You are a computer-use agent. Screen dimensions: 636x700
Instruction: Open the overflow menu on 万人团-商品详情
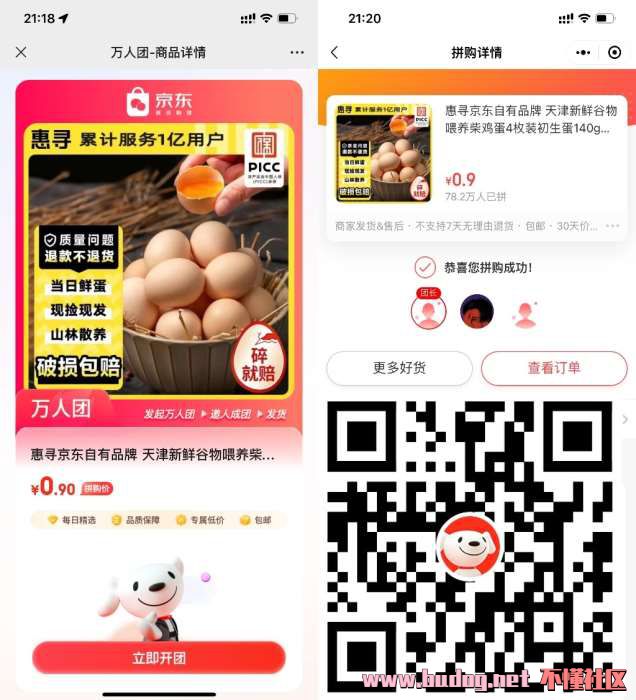tap(297, 52)
